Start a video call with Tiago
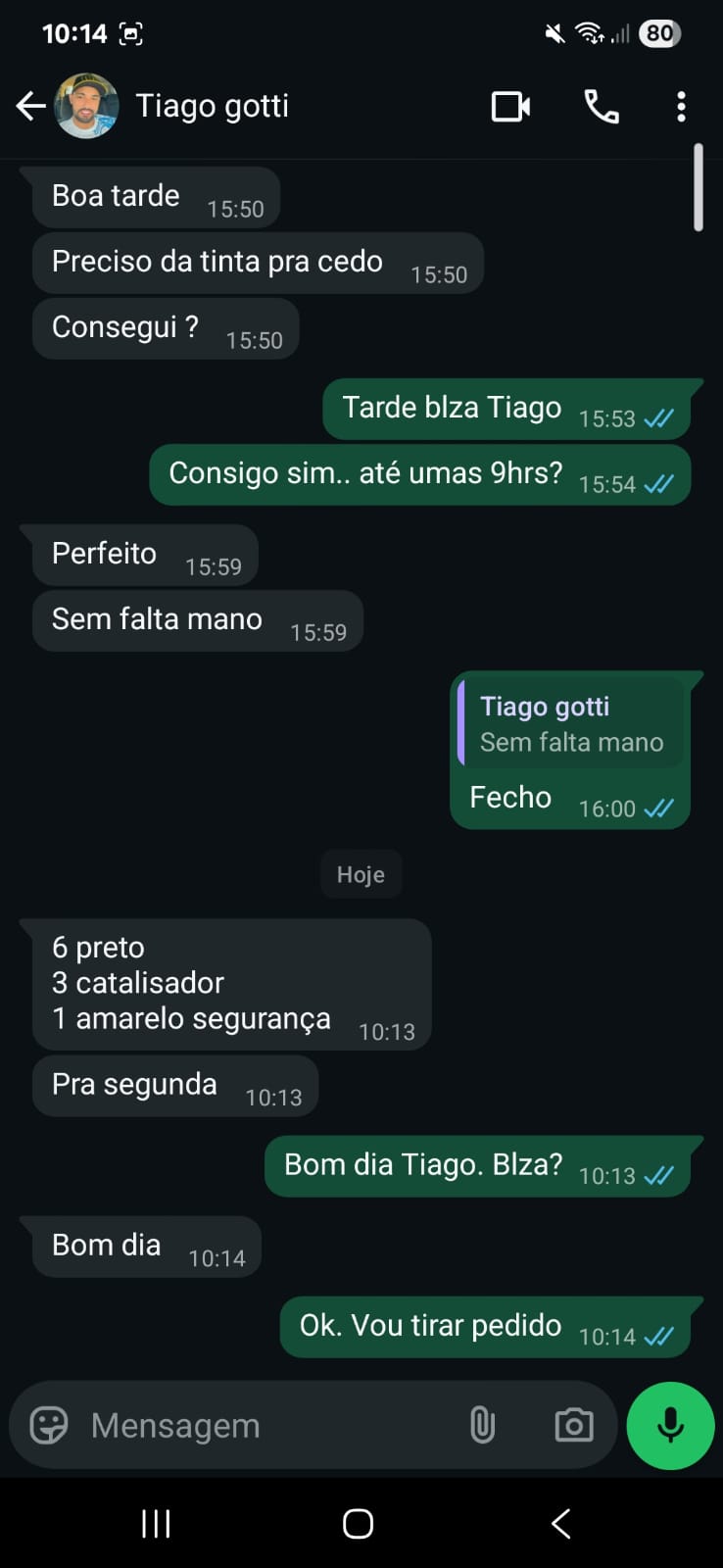This screenshot has width=723, height=1568. 510,106
